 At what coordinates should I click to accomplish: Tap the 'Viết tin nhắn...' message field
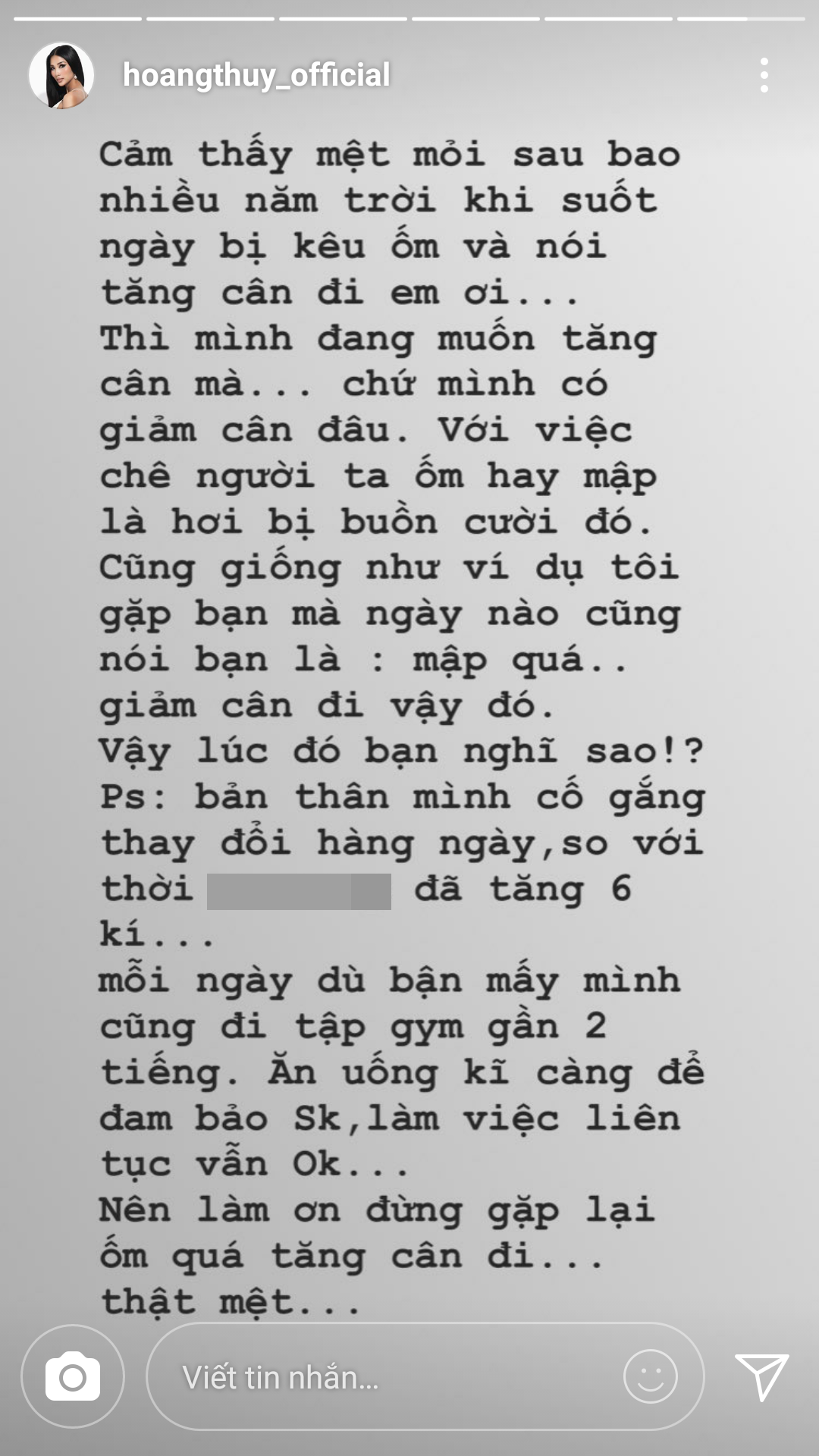379,1376
